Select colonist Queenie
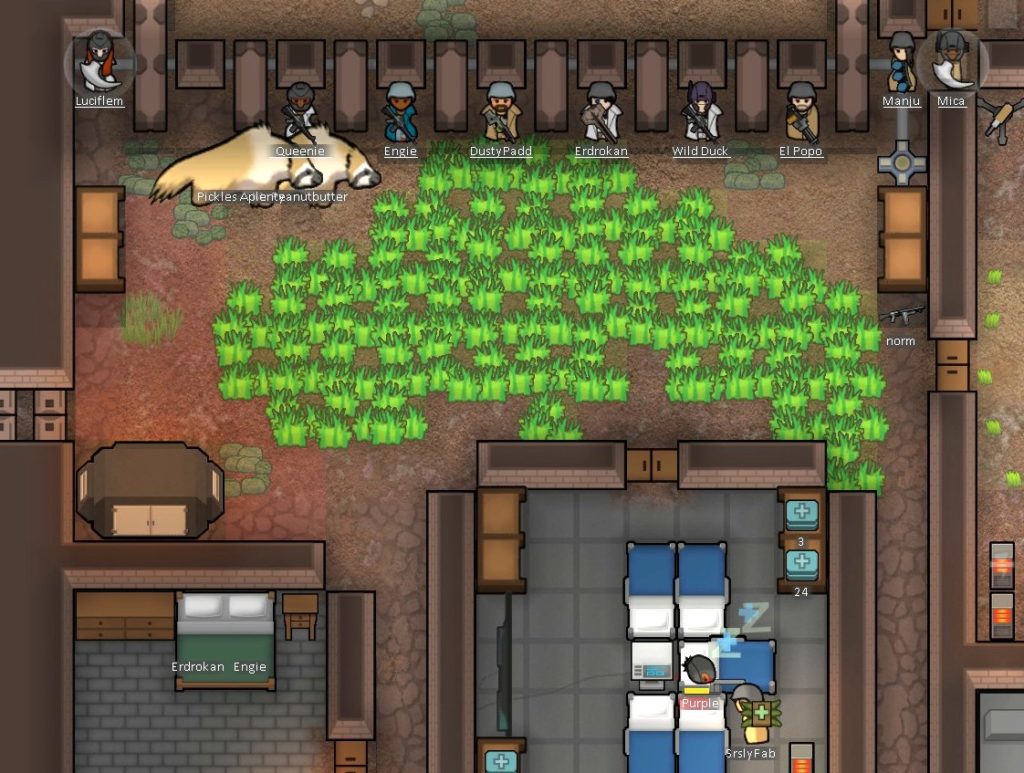This screenshot has height=773, width=1024. click(x=300, y=114)
